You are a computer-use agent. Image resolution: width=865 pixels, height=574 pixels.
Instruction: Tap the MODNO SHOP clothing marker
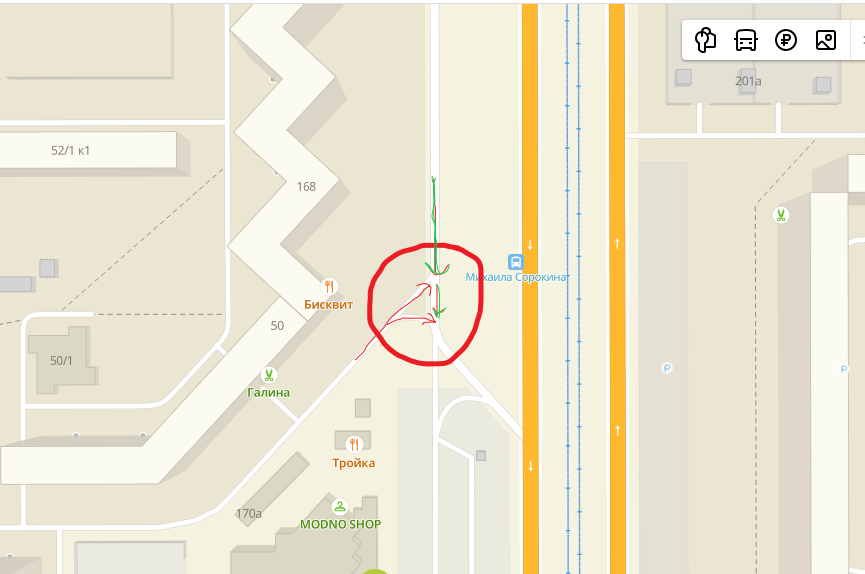coord(340,507)
